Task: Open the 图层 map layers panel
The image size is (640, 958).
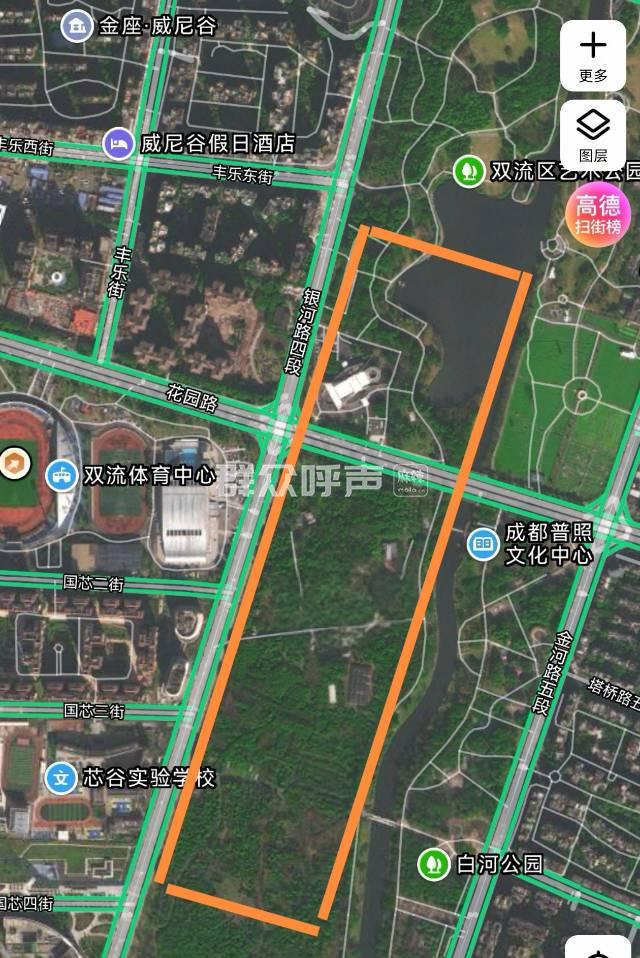Action: tap(593, 134)
